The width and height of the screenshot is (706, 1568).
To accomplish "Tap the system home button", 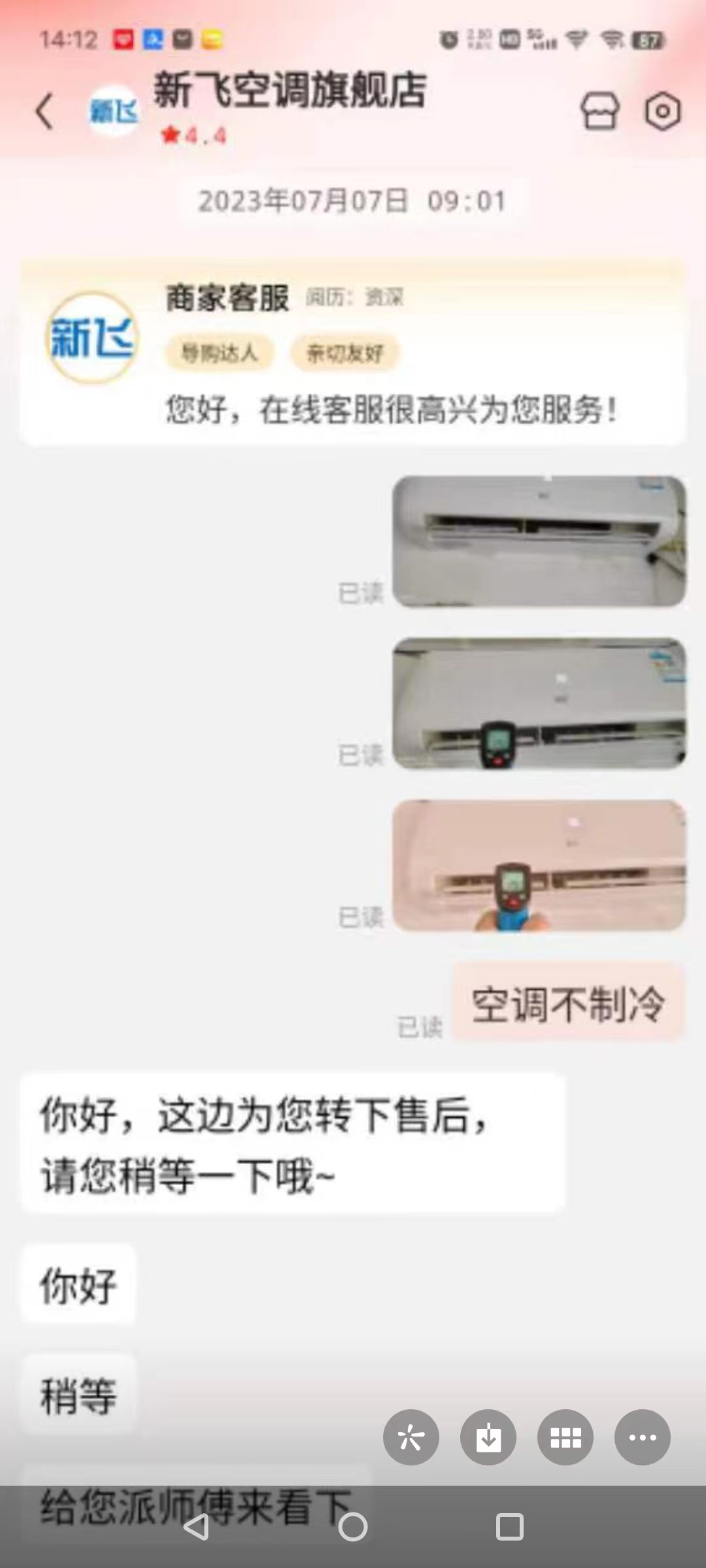I will [353, 1527].
